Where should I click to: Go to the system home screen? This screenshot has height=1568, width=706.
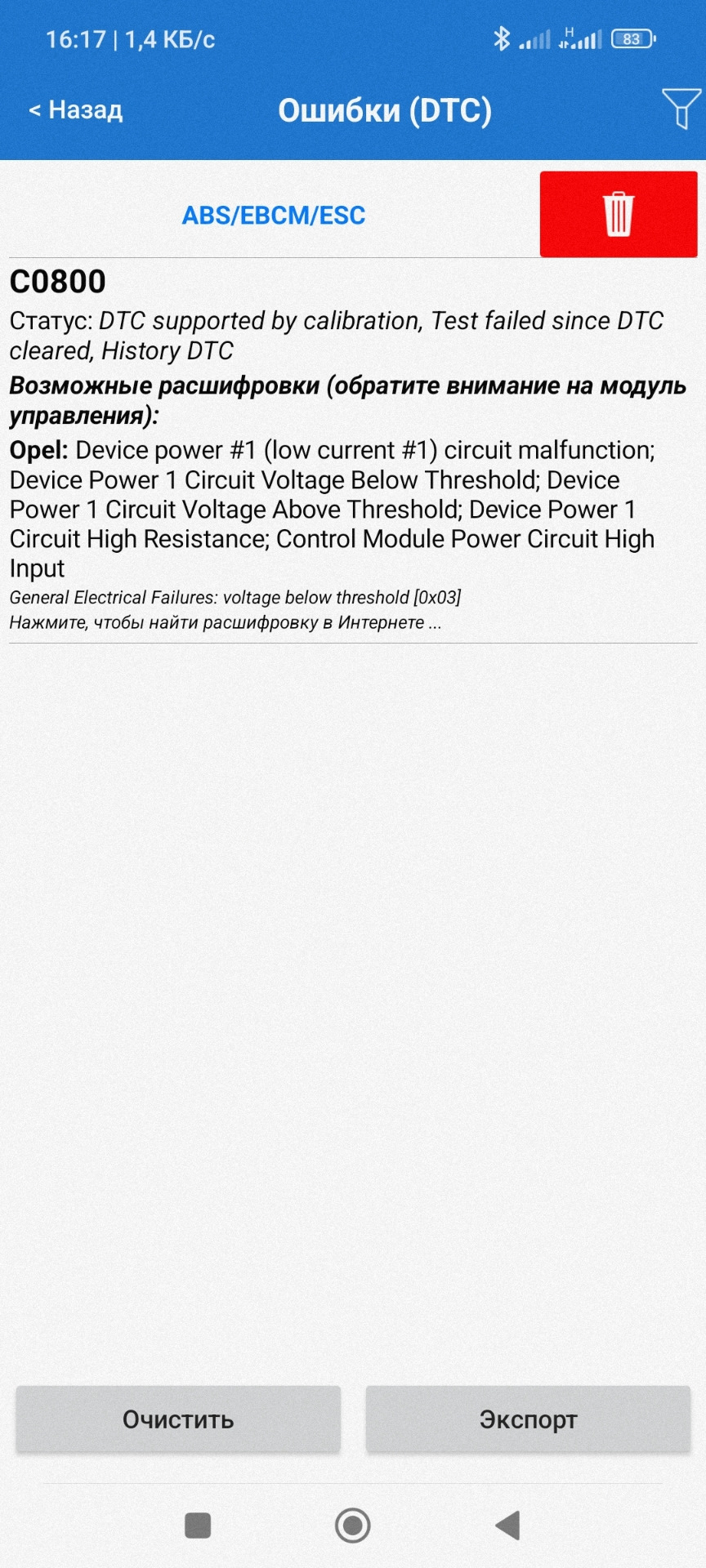(x=353, y=1525)
